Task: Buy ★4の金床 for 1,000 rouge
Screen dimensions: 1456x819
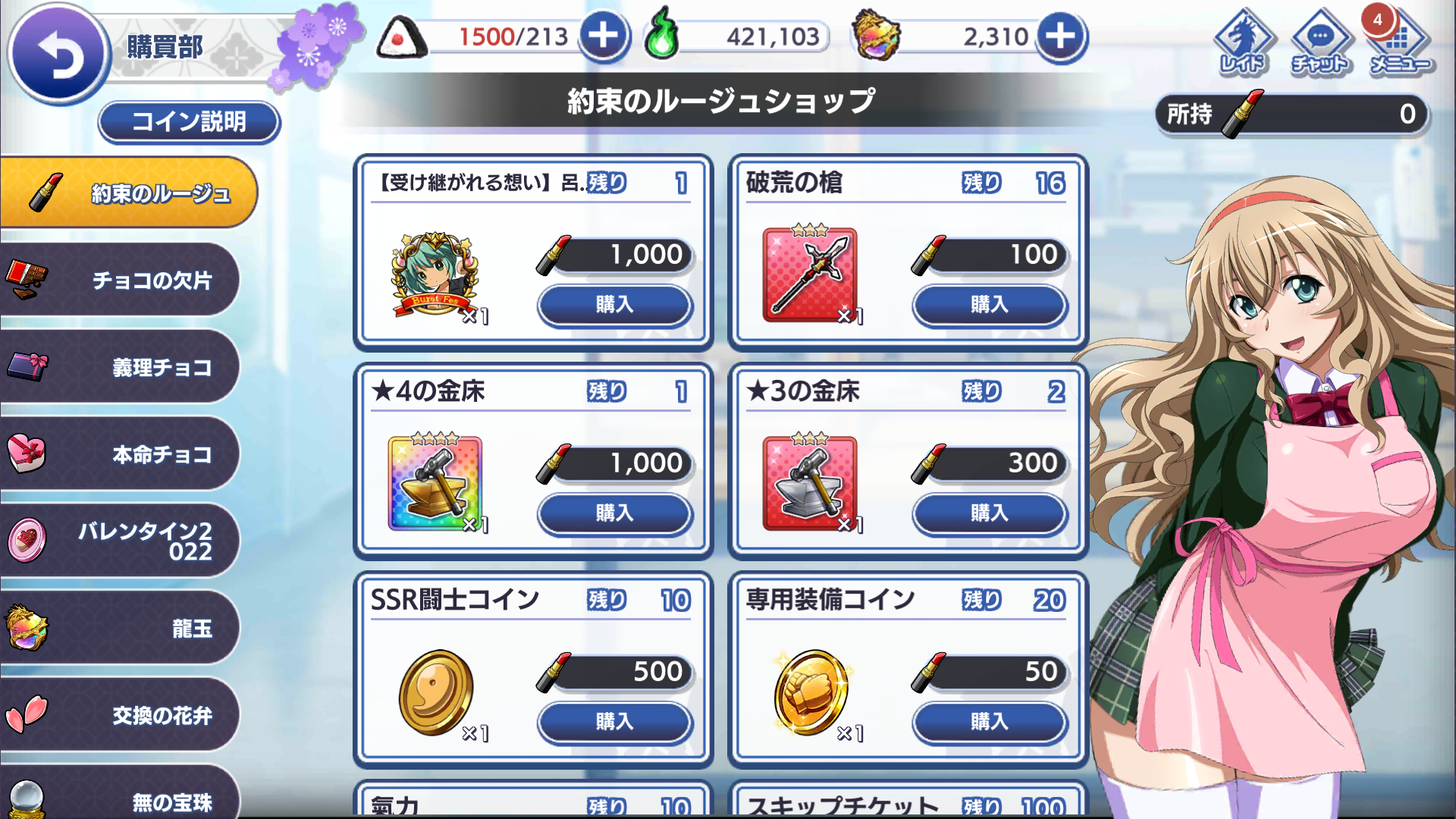Action: [614, 513]
